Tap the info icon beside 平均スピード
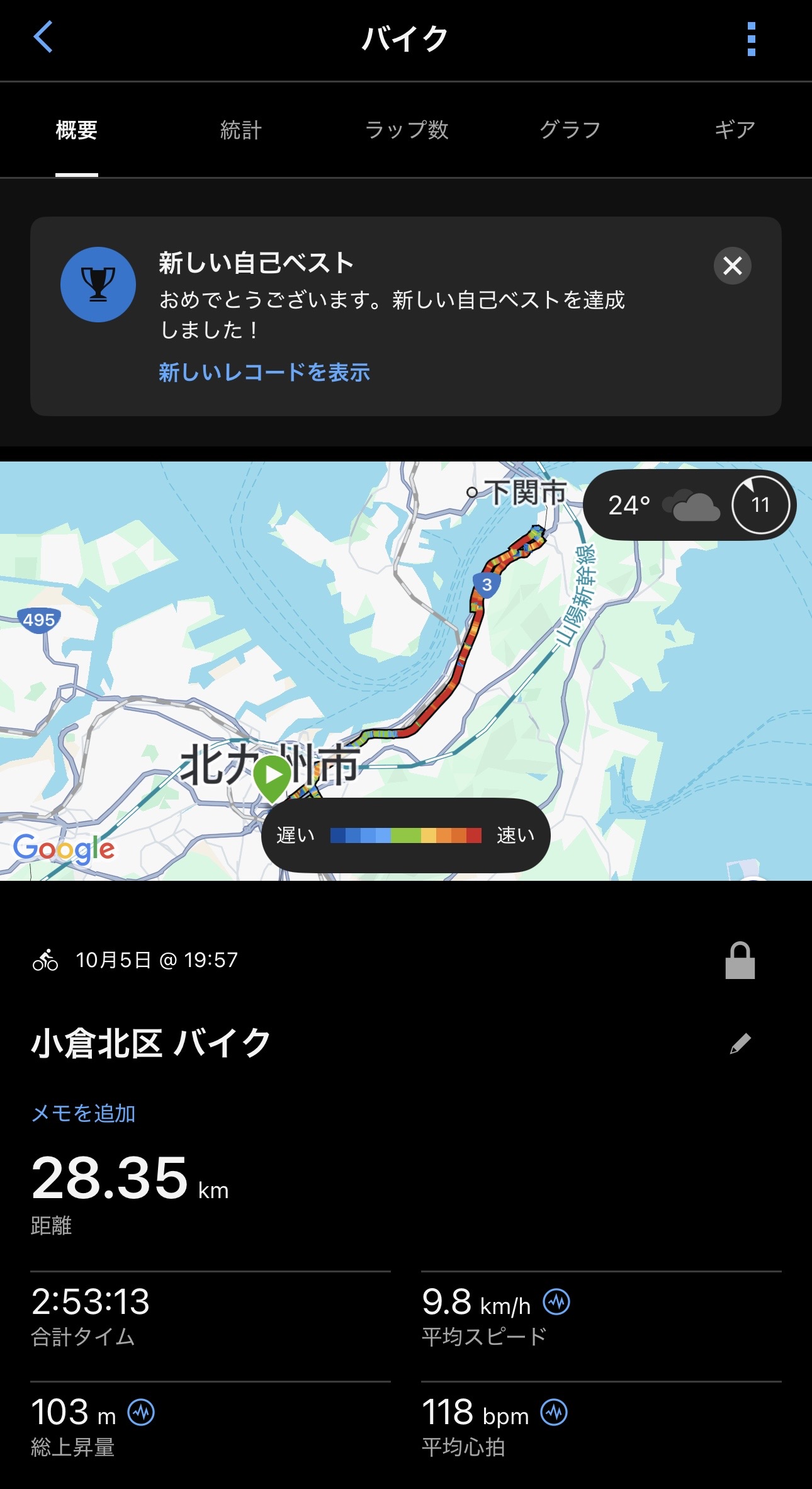The width and height of the screenshot is (812, 1489). coord(556,1301)
